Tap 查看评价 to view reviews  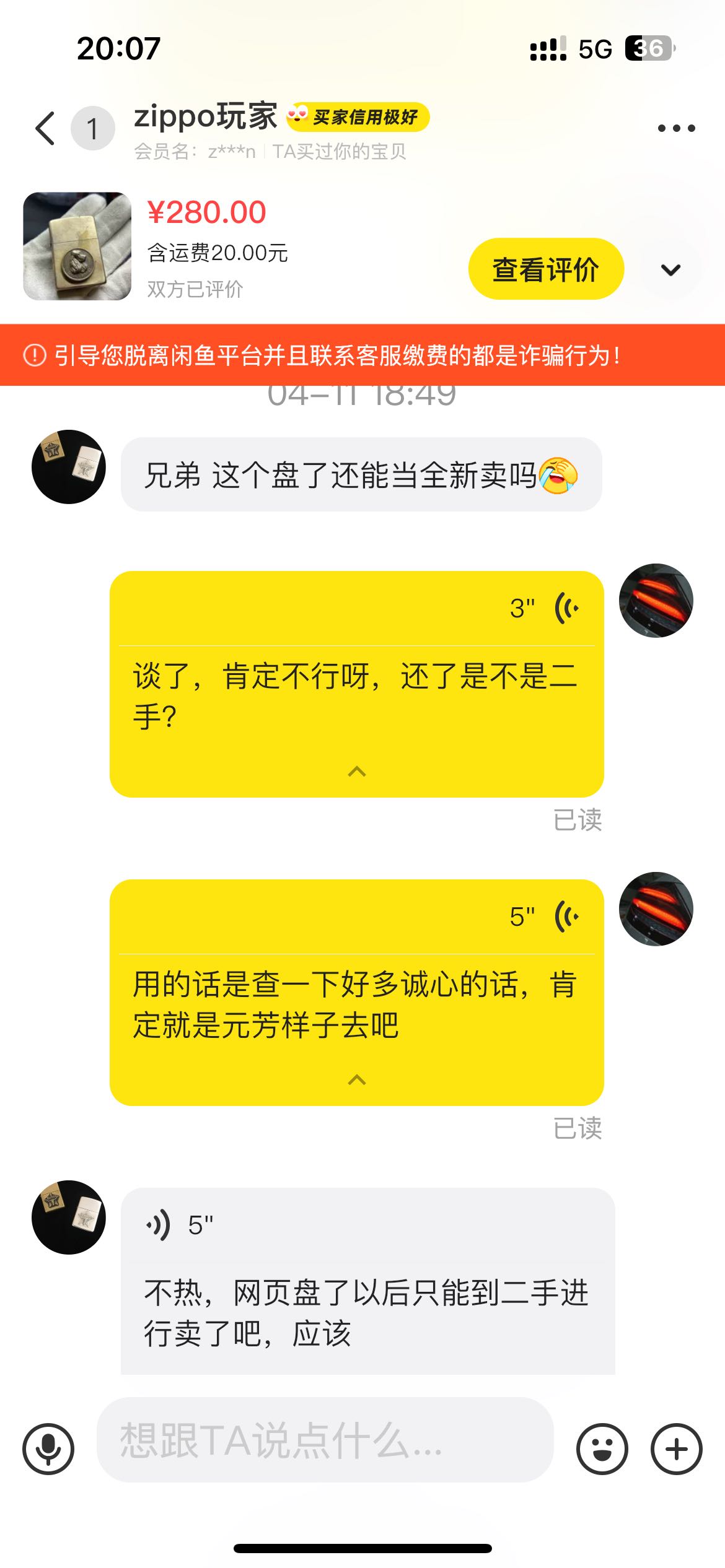tap(545, 269)
